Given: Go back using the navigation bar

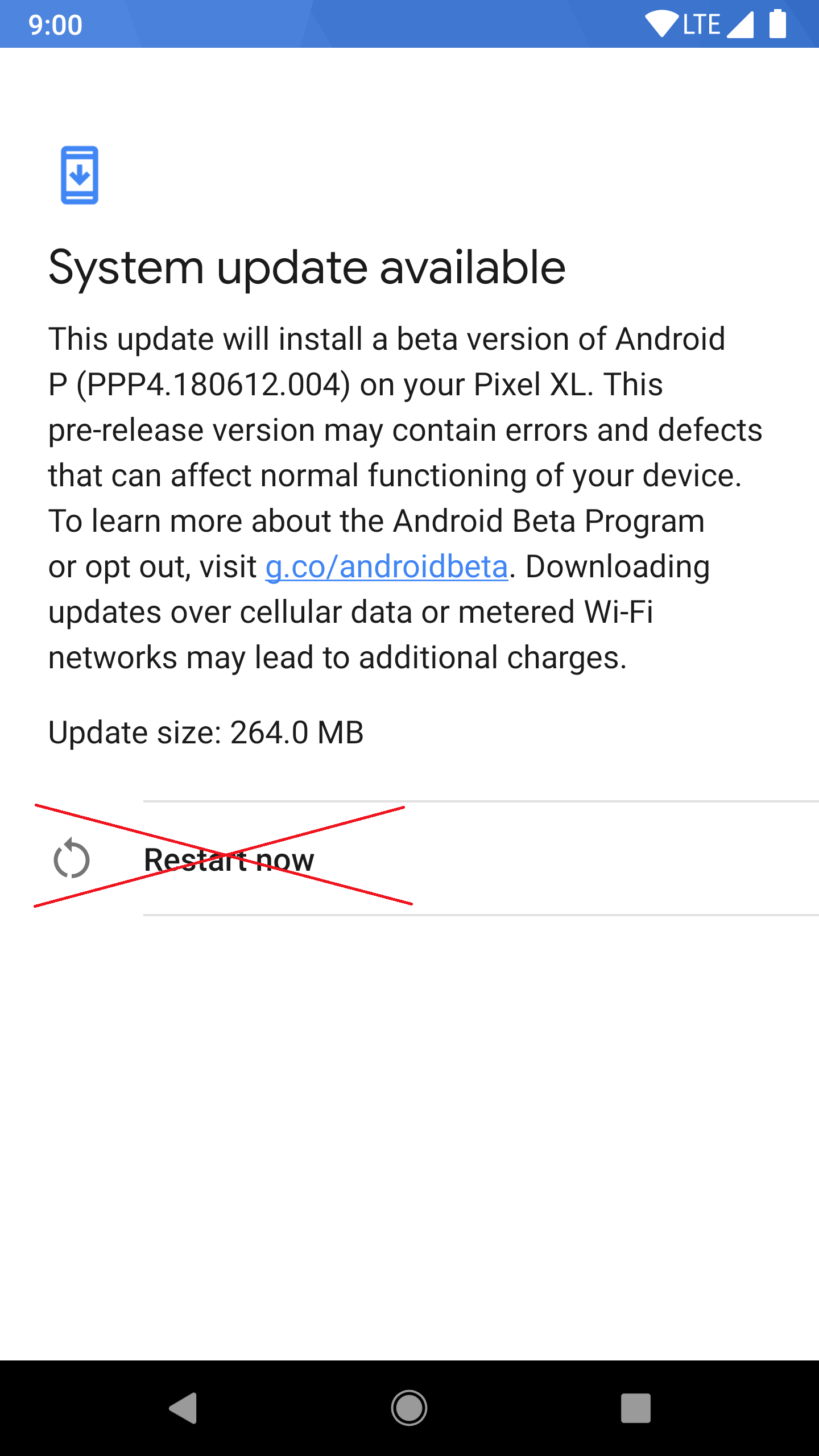Looking at the screenshot, I should tap(183, 1408).
